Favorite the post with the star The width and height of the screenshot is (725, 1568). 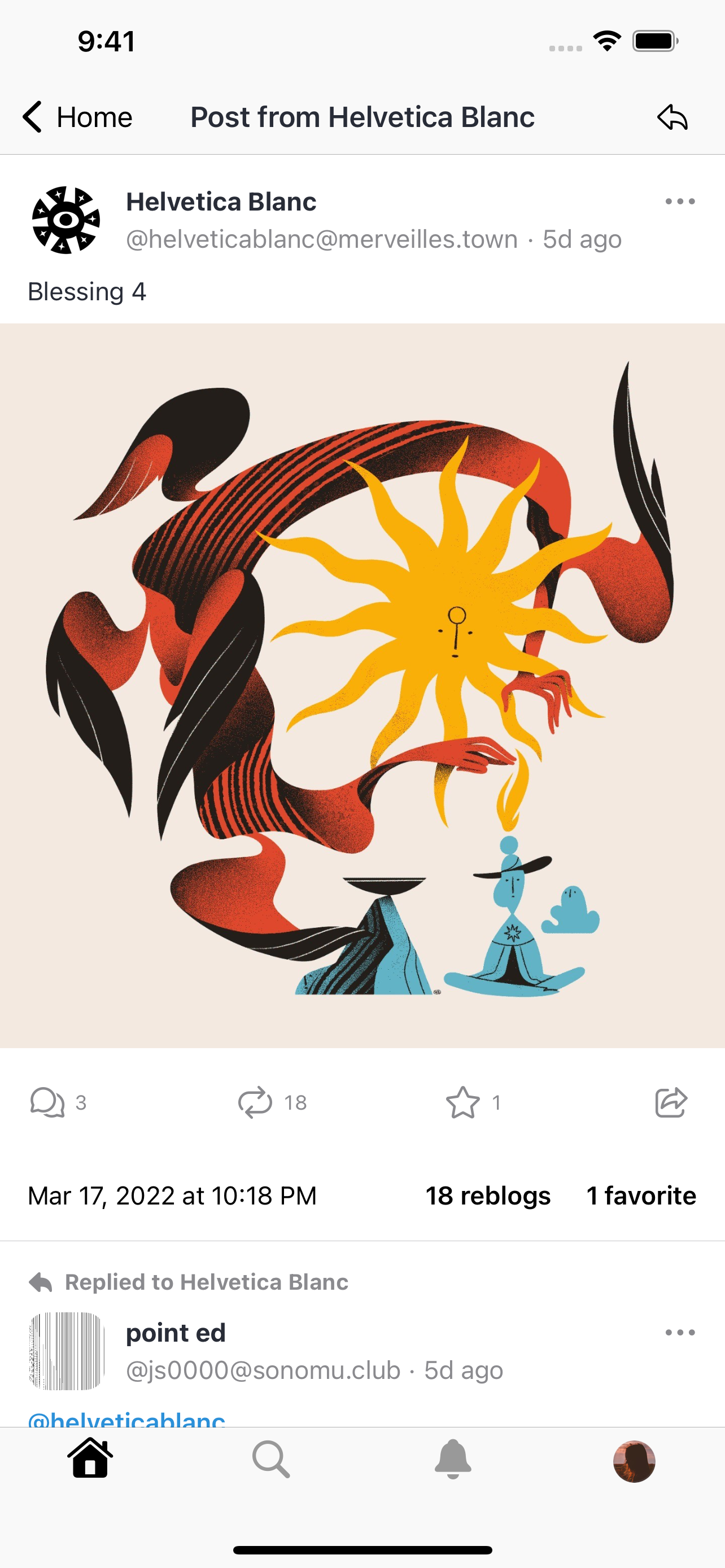click(465, 1103)
